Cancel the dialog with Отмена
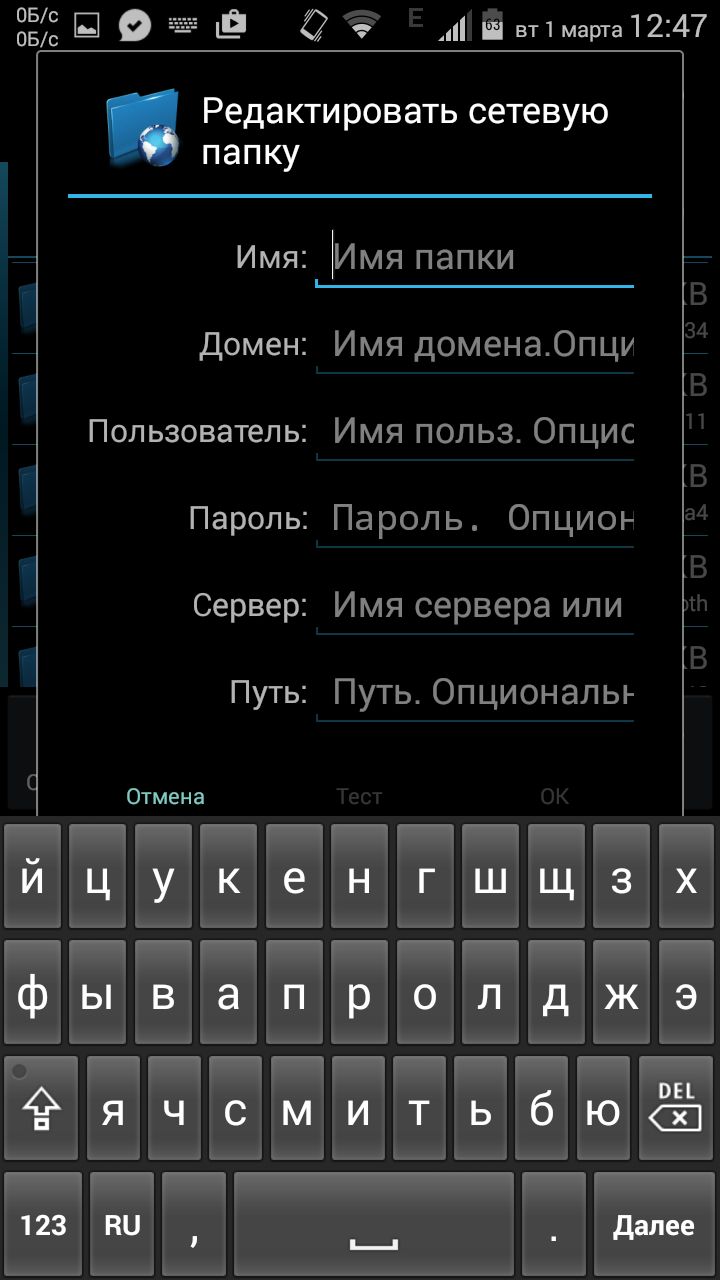 165,796
